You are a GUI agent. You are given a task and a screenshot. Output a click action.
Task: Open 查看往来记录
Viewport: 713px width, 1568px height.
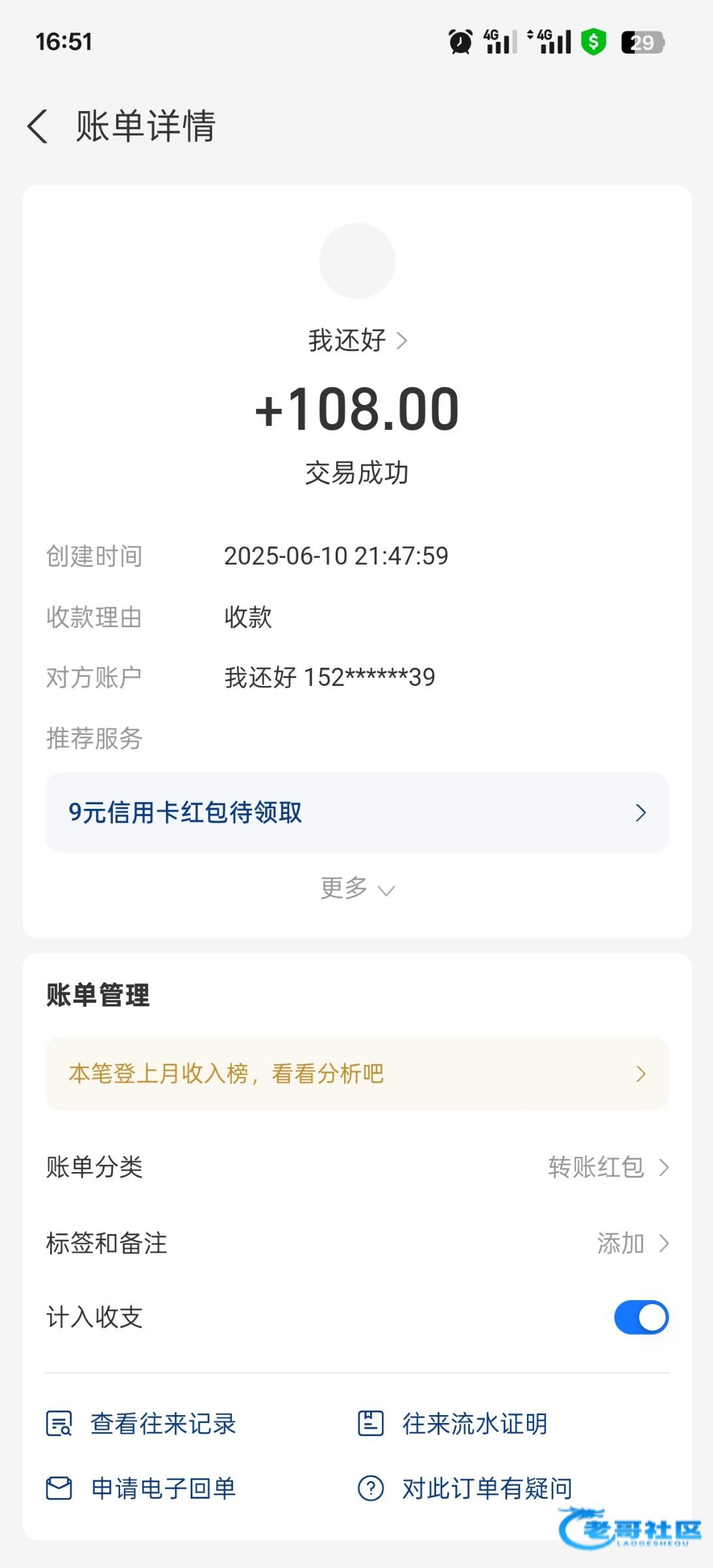tap(141, 1424)
